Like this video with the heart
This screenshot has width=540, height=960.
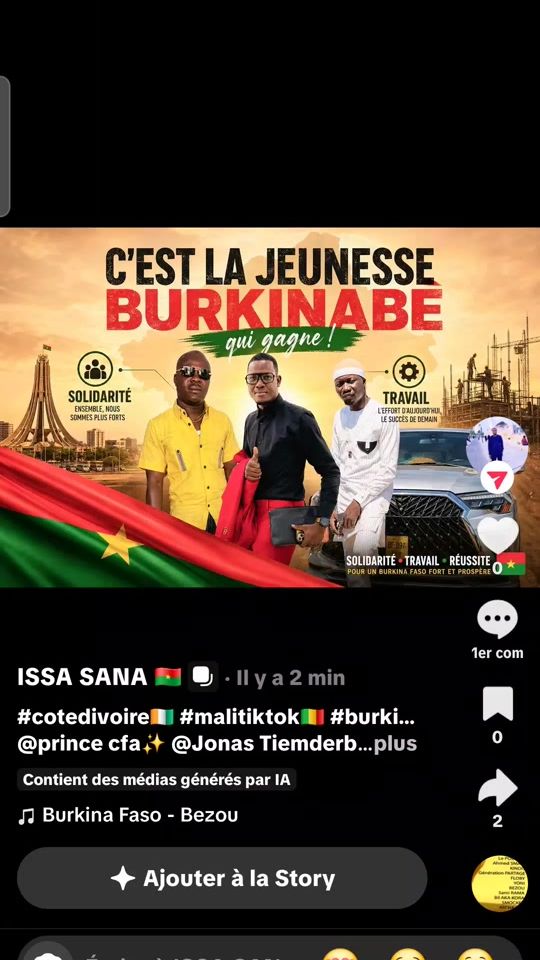tap(497, 535)
